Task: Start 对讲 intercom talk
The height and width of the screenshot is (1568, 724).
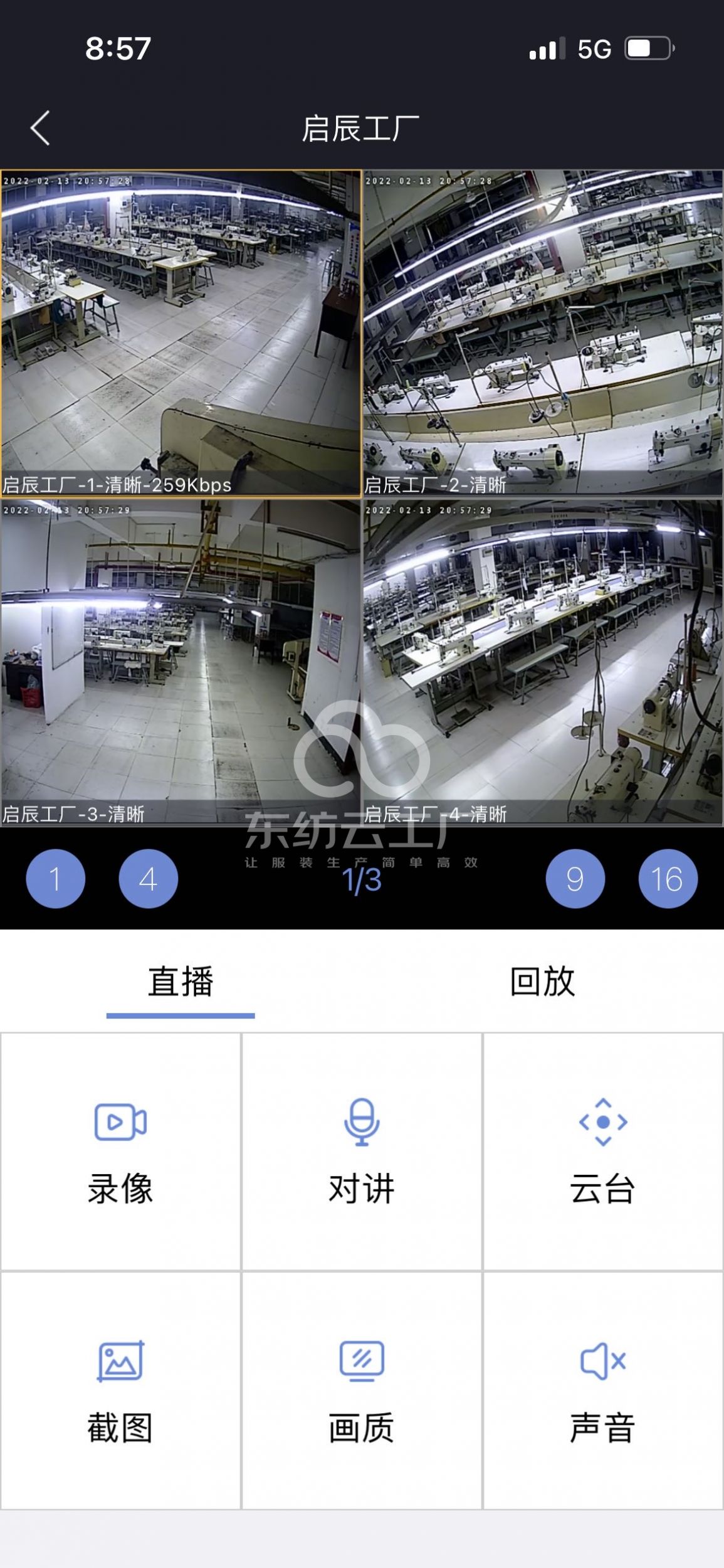Action: click(362, 1152)
